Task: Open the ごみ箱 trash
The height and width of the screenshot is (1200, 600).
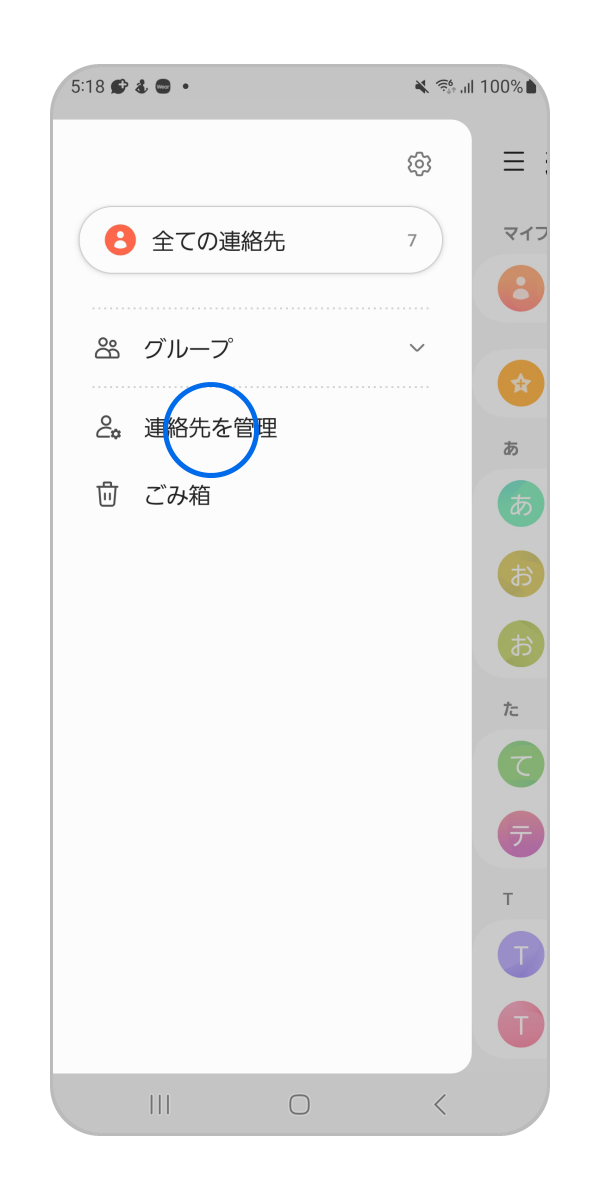Action: coord(176,494)
